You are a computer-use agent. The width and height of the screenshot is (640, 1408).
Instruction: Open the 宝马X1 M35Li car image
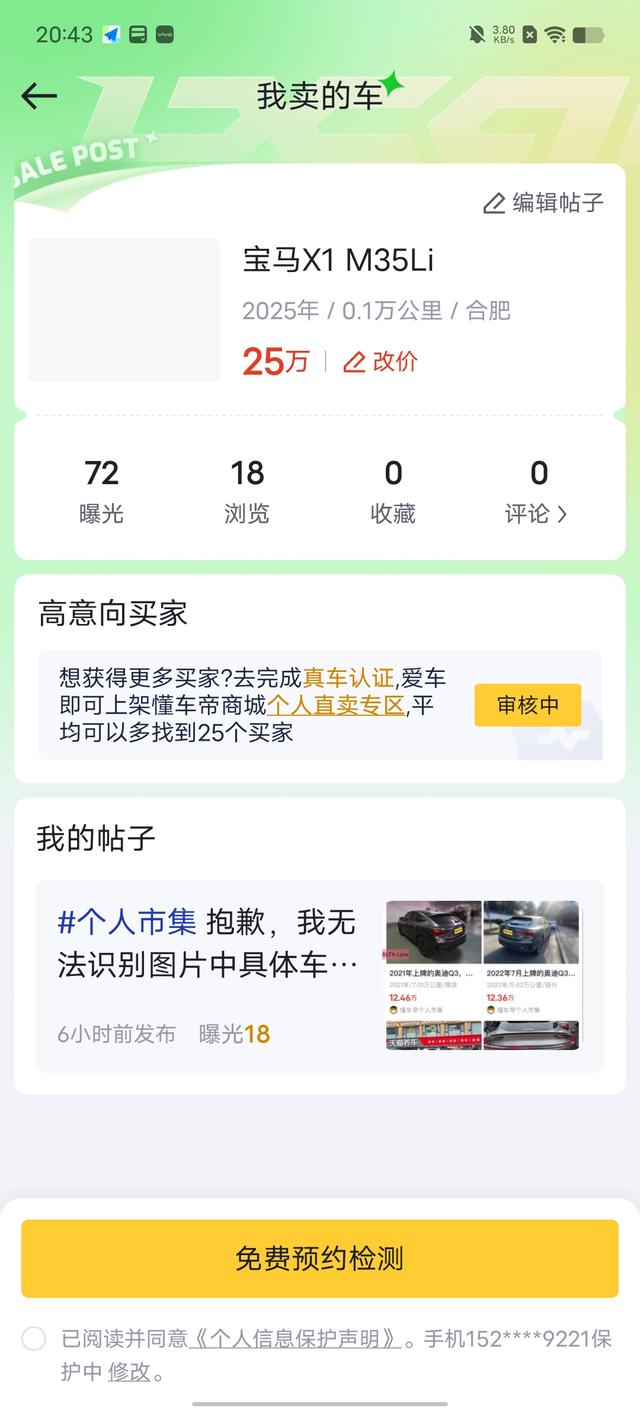124,310
